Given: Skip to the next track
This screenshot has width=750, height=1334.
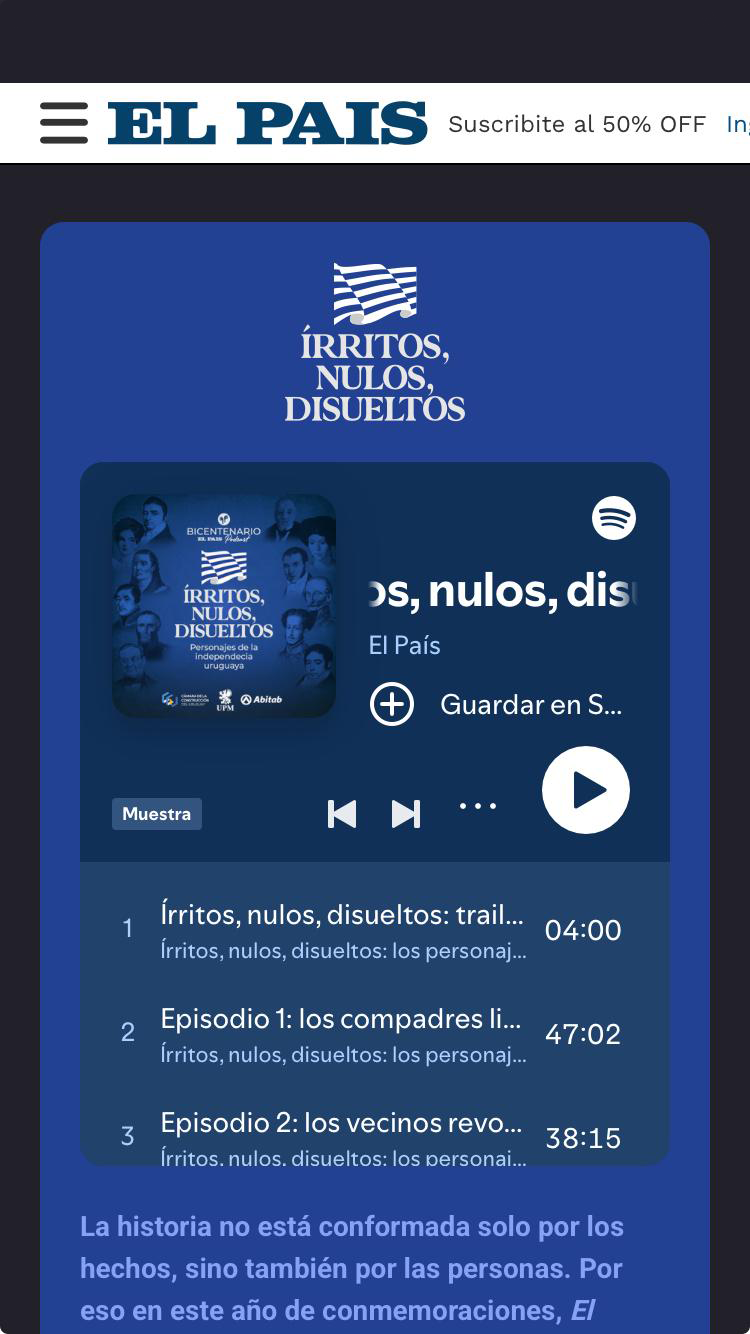Looking at the screenshot, I should point(405,814).
